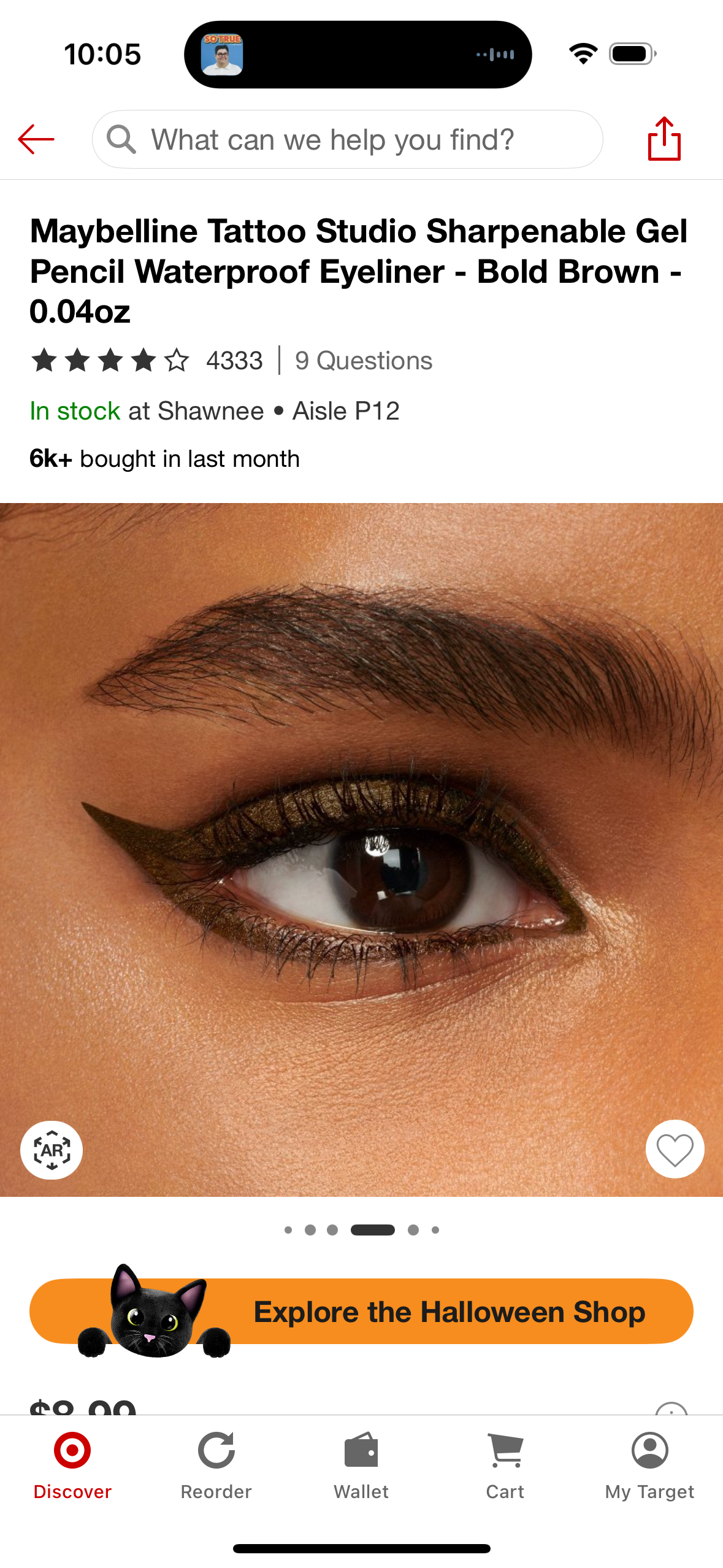Open the 4333 star ratings
Image resolution: width=723 pixels, height=1568 pixels.
pyautogui.click(x=147, y=360)
